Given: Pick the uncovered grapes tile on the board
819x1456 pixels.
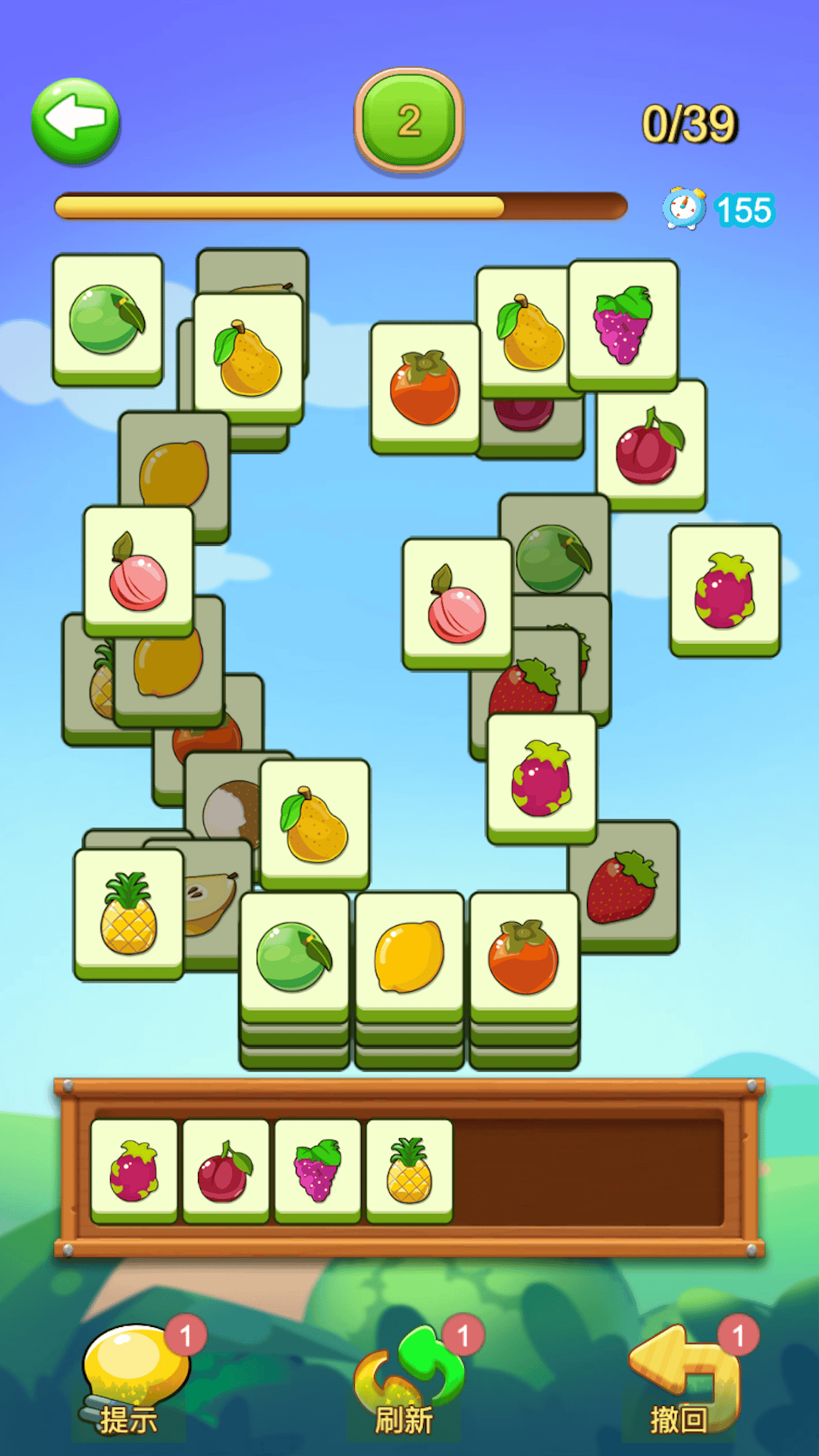Looking at the screenshot, I should click(x=623, y=325).
